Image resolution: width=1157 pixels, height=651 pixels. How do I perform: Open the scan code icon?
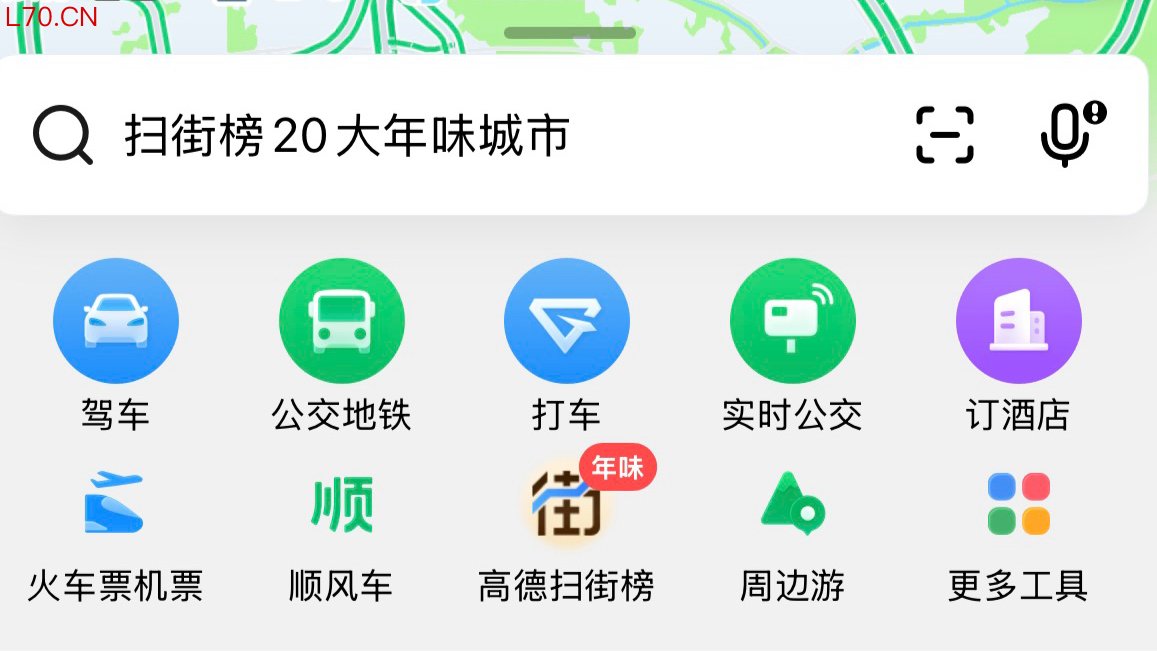pos(944,135)
